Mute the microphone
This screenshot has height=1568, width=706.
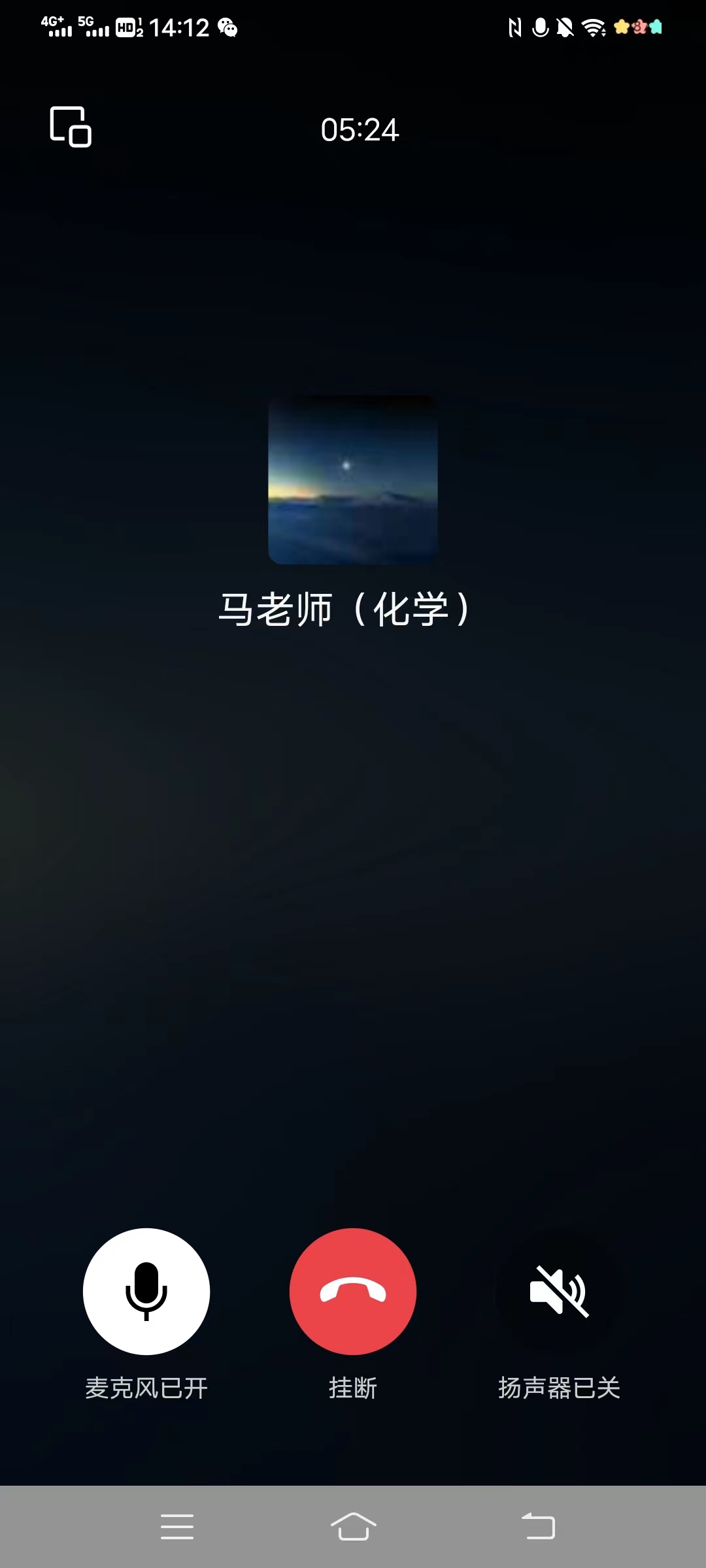pos(146,1291)
